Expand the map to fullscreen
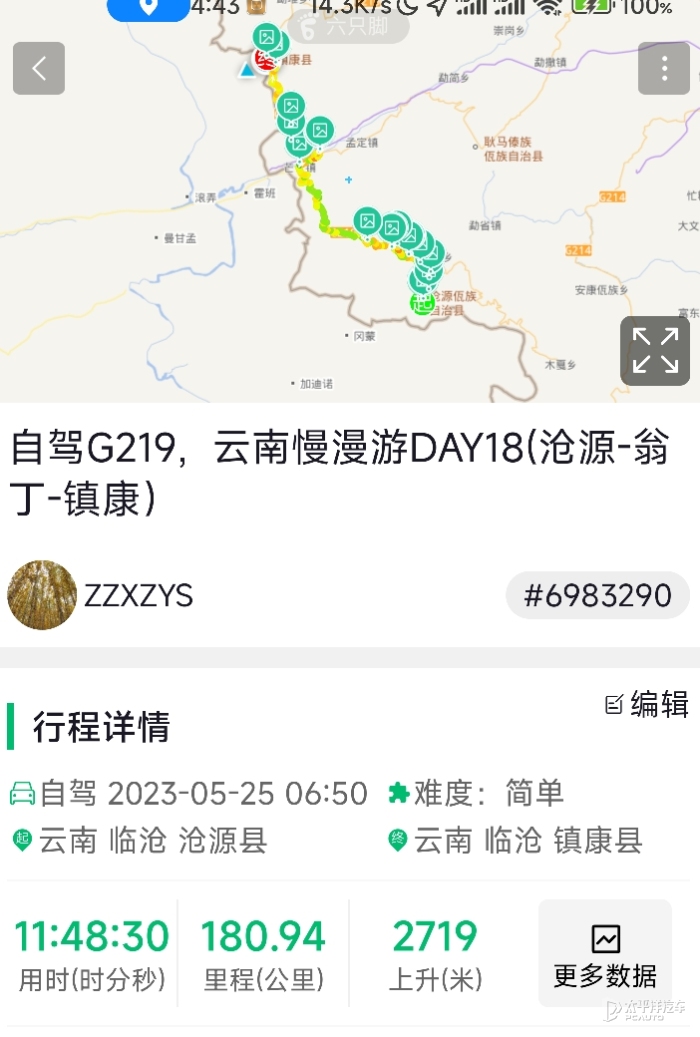The image size is (700, 1037). tap(655, 351)
